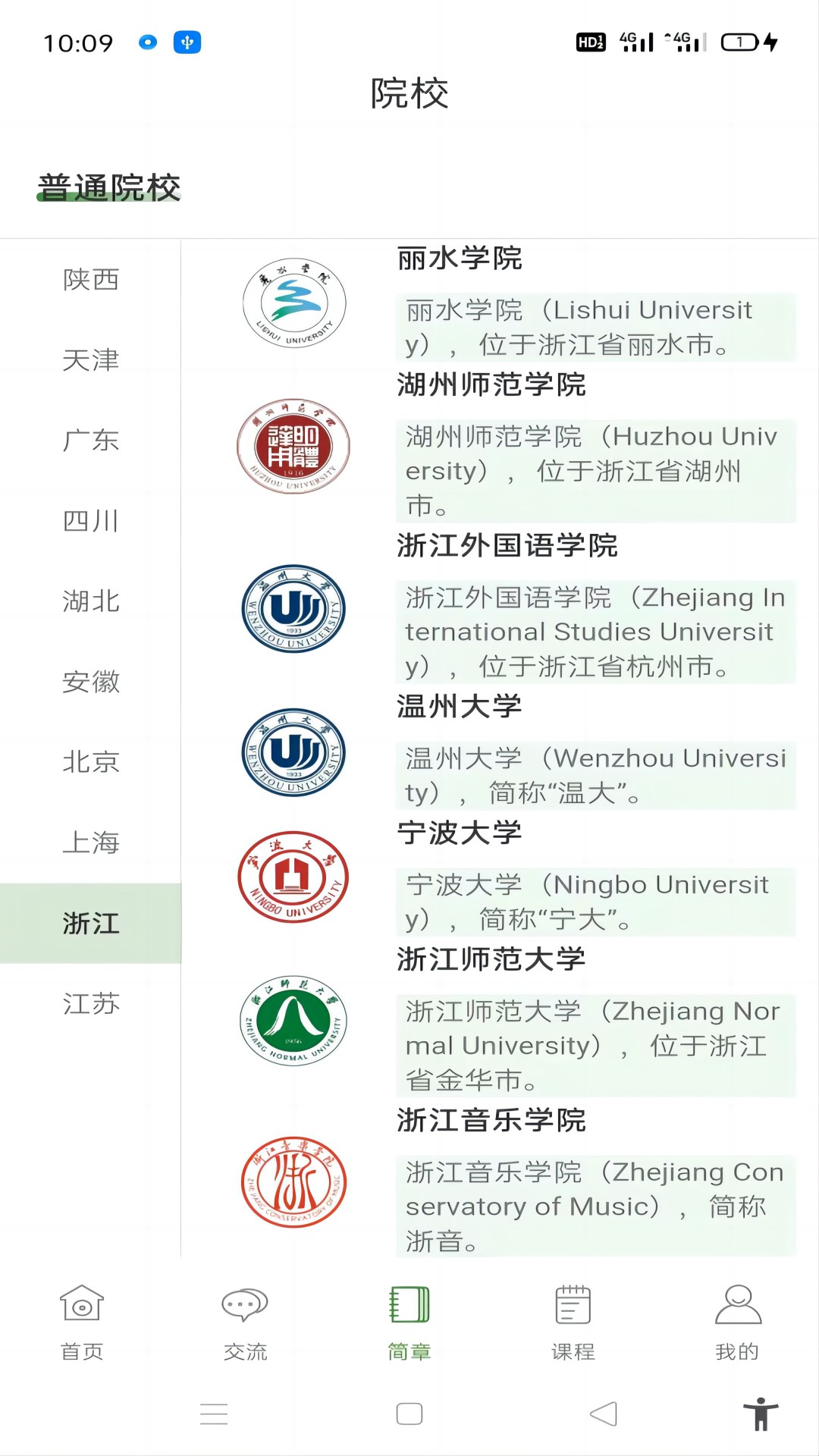Image resolution: width=819 pixels, height=1456 pixels.
Task: Choose 广东 from the province list
Action: (x=90, y=441)
